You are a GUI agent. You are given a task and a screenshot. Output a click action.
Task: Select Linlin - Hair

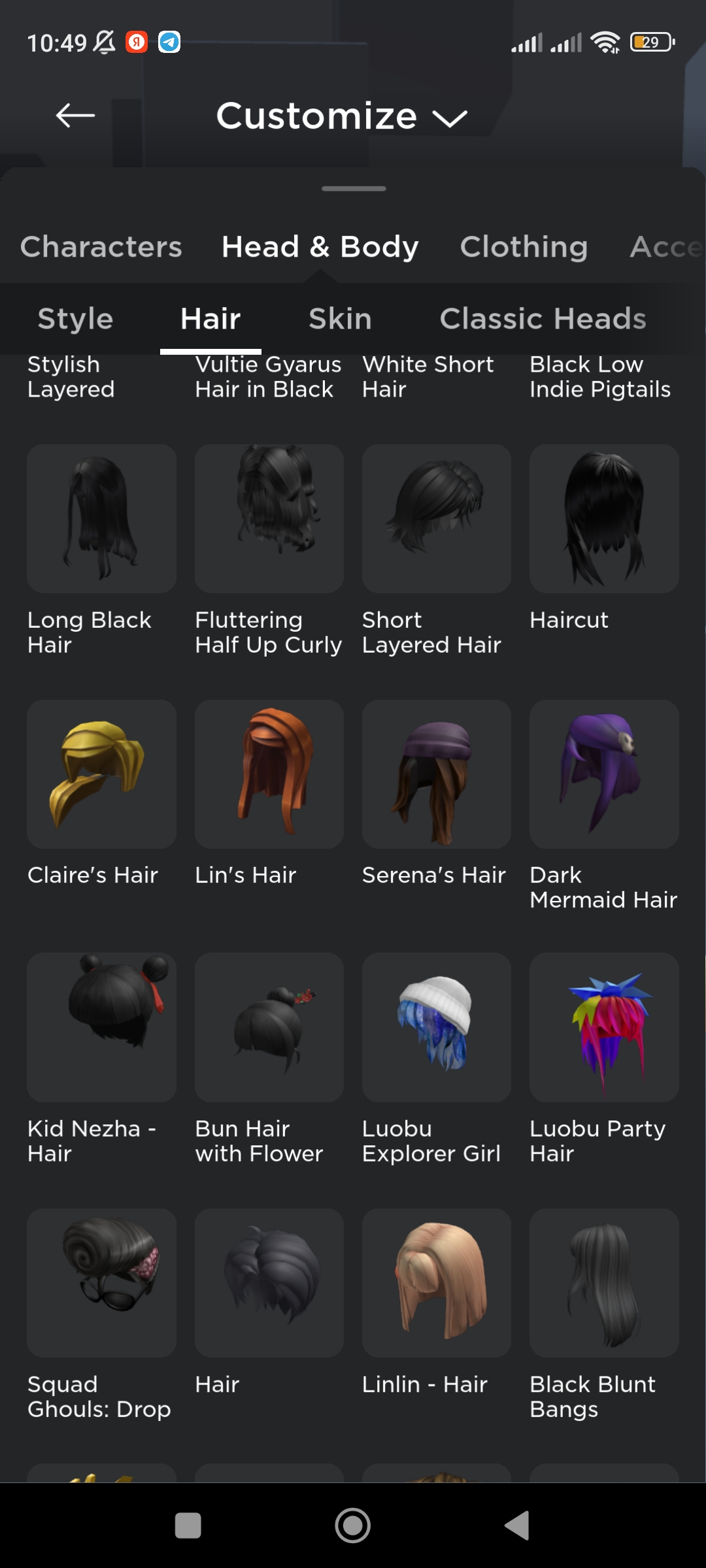click(x=436, y=1282)
